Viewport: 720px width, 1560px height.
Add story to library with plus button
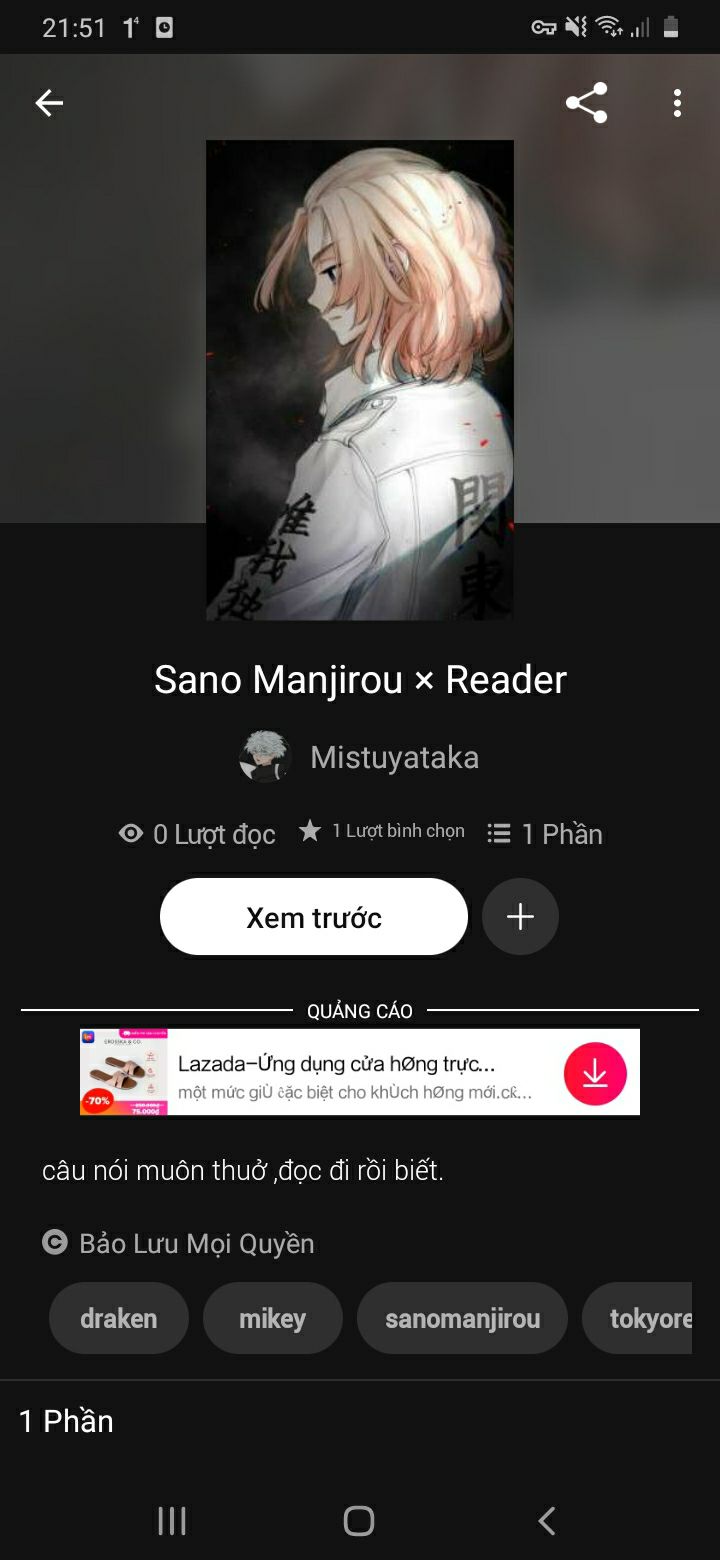click(x=520, y=917)
